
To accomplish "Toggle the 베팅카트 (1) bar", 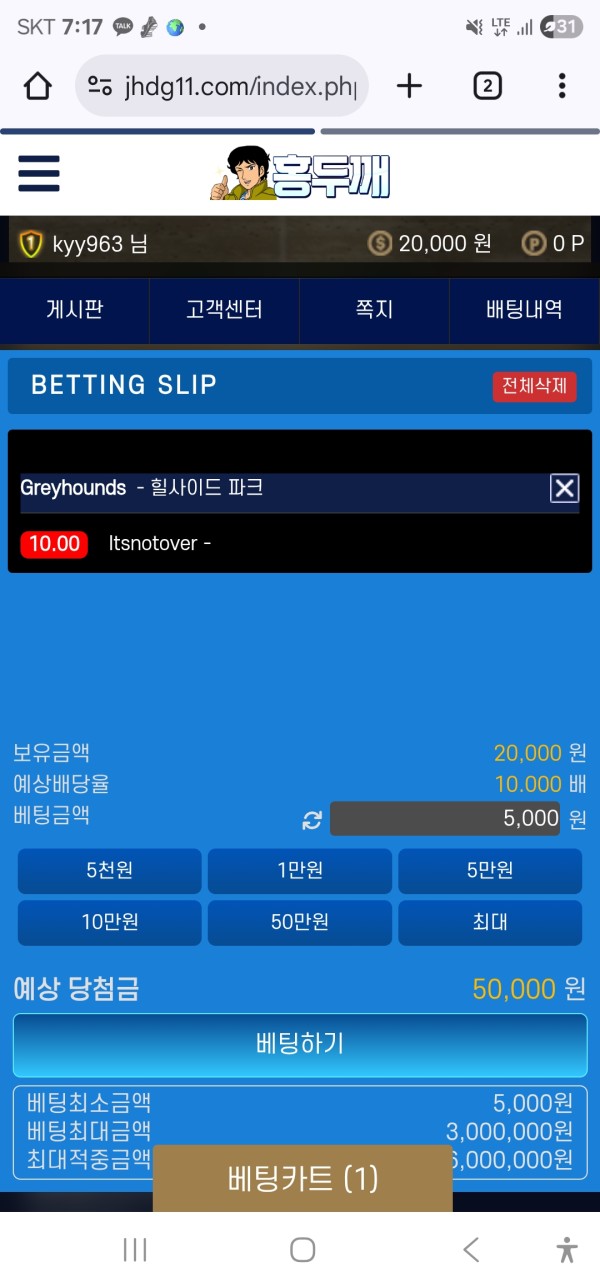I will pos(302,1178).
